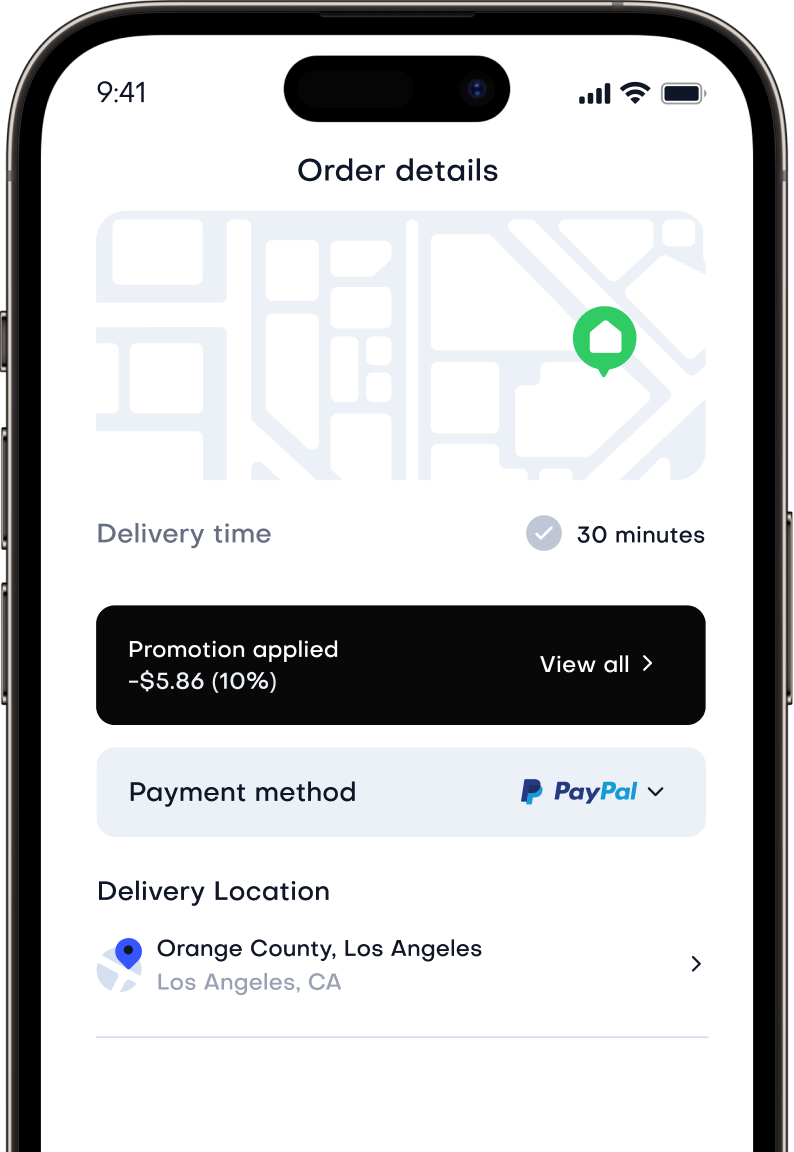Select the PayPal payment logo

point(577,791)
